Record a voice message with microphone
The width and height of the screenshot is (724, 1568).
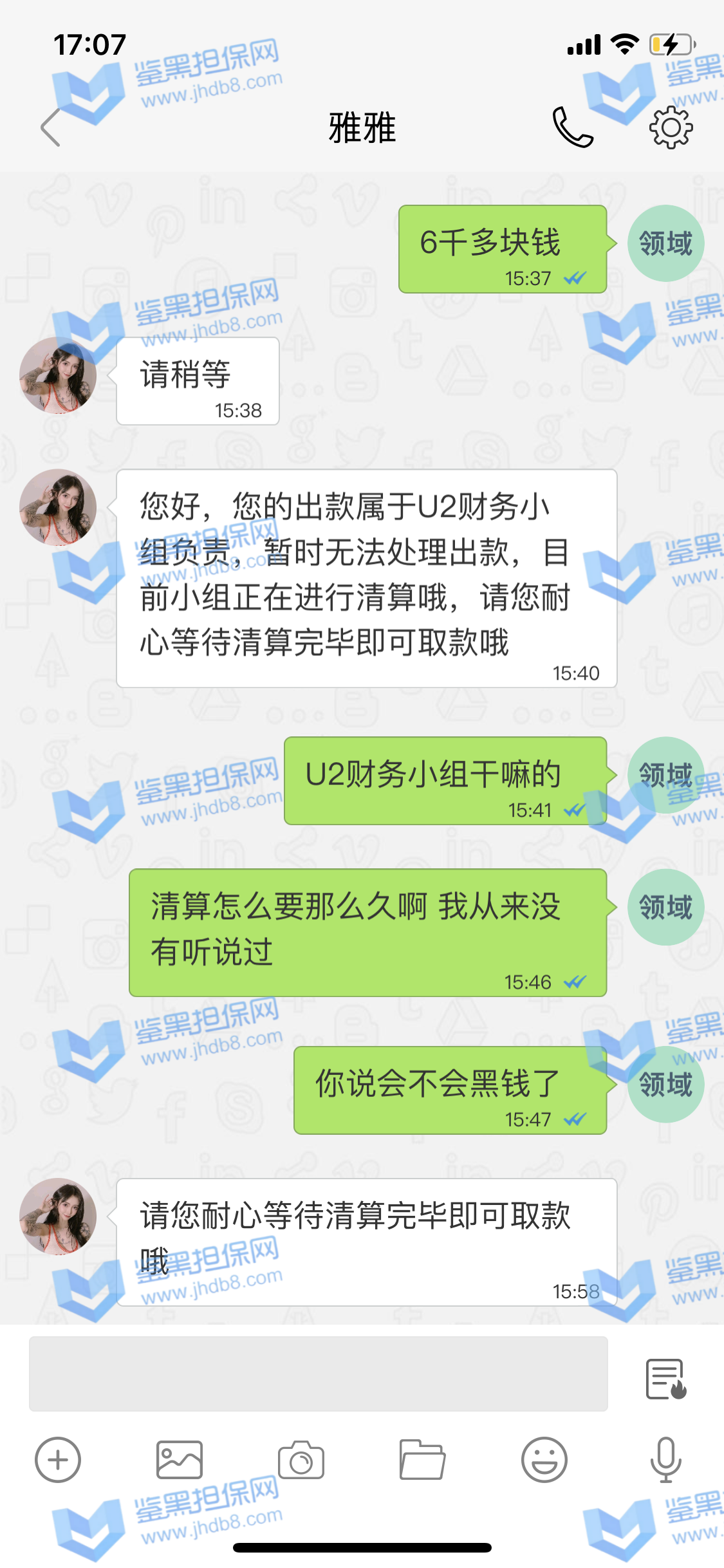(x=665, y=1460)
